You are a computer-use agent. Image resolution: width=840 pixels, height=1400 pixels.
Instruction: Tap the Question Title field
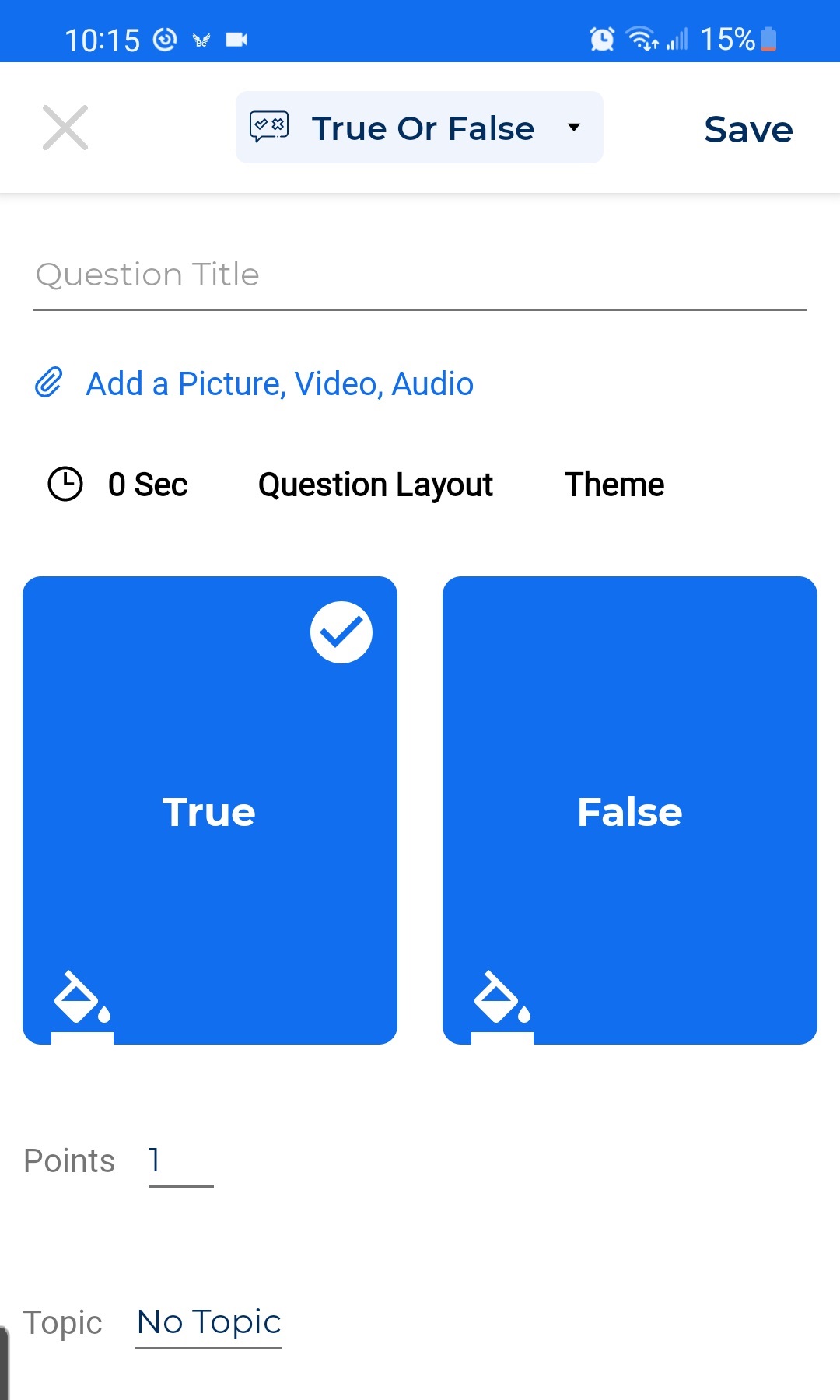(x=420, y=275)
